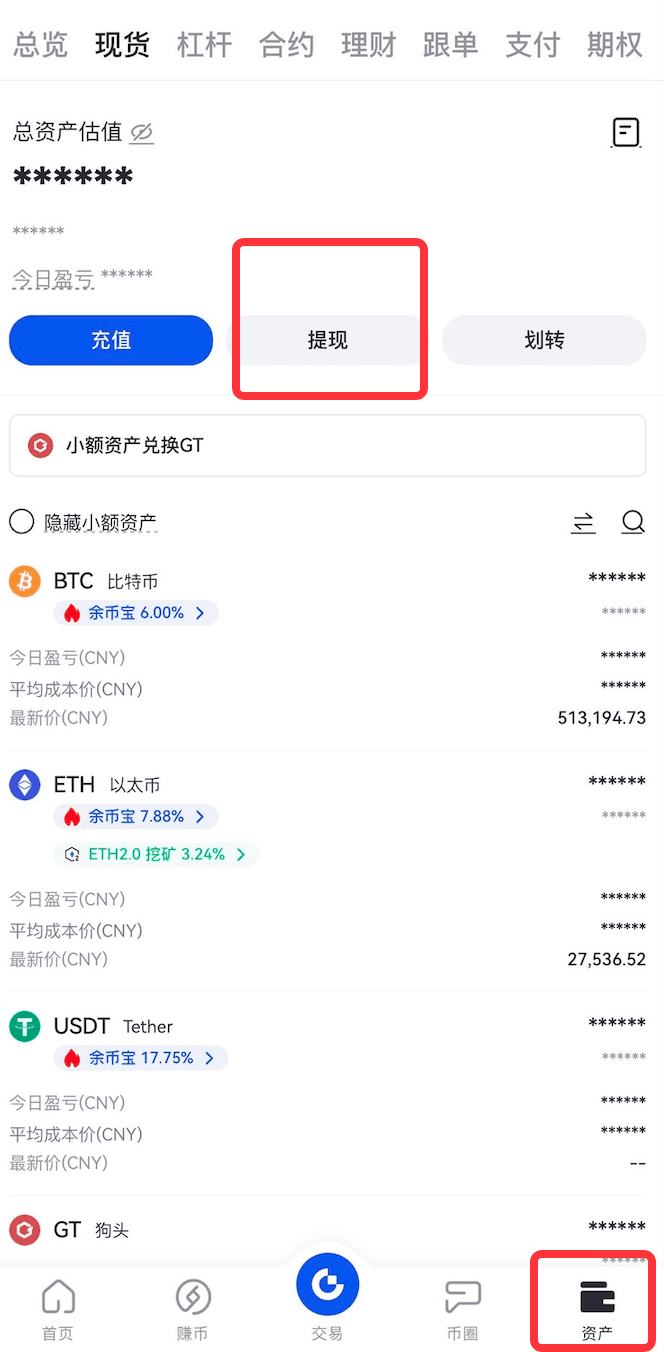
Task: Switch to 币圈 bottom tab
Action: (x=462, y=1309)
